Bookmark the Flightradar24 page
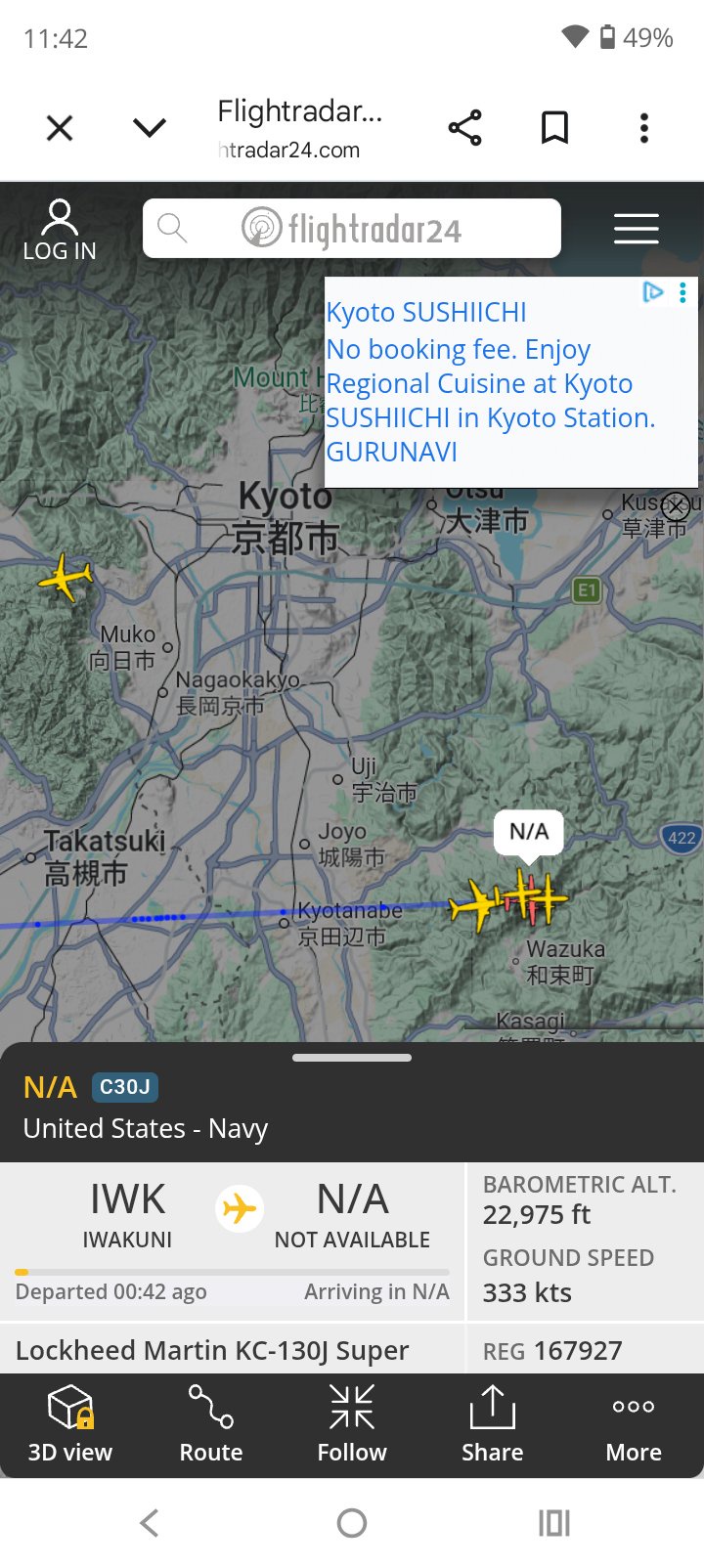Viewport: 704px width, 1568px height. point(554,128)
